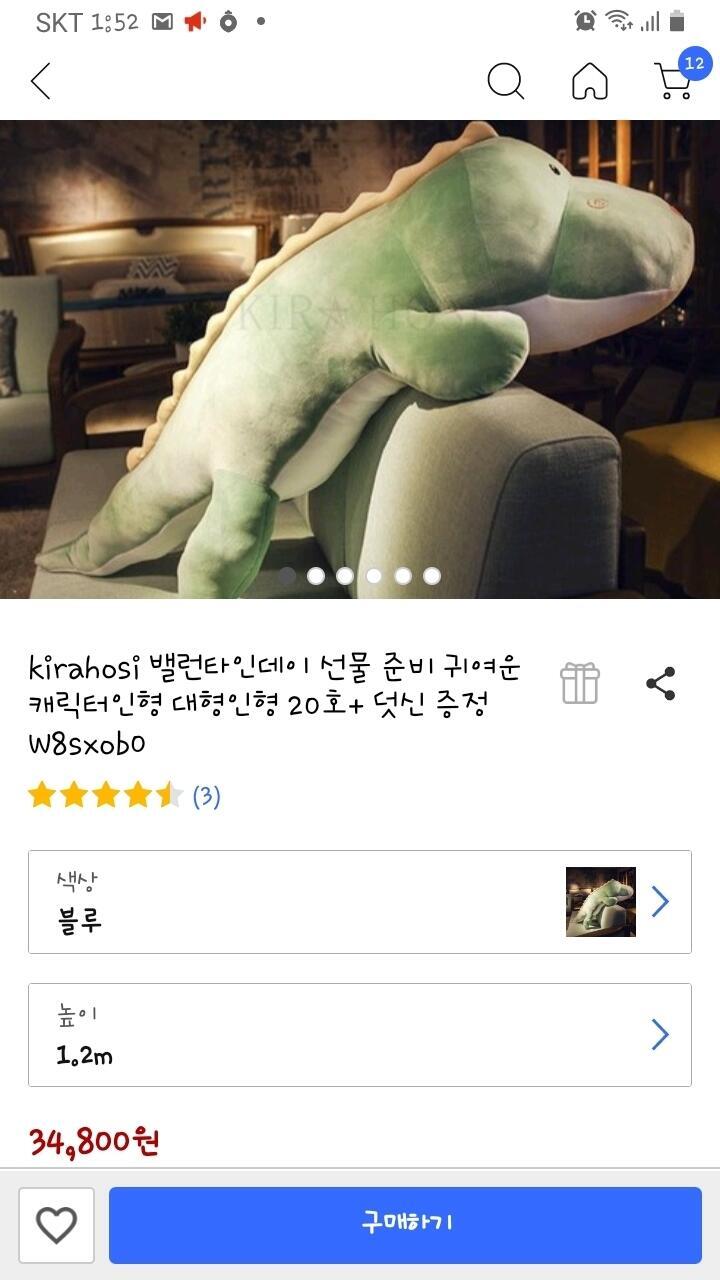Screen dimensions: 720x1280
Task: Share this product
Action: (661, 684)
